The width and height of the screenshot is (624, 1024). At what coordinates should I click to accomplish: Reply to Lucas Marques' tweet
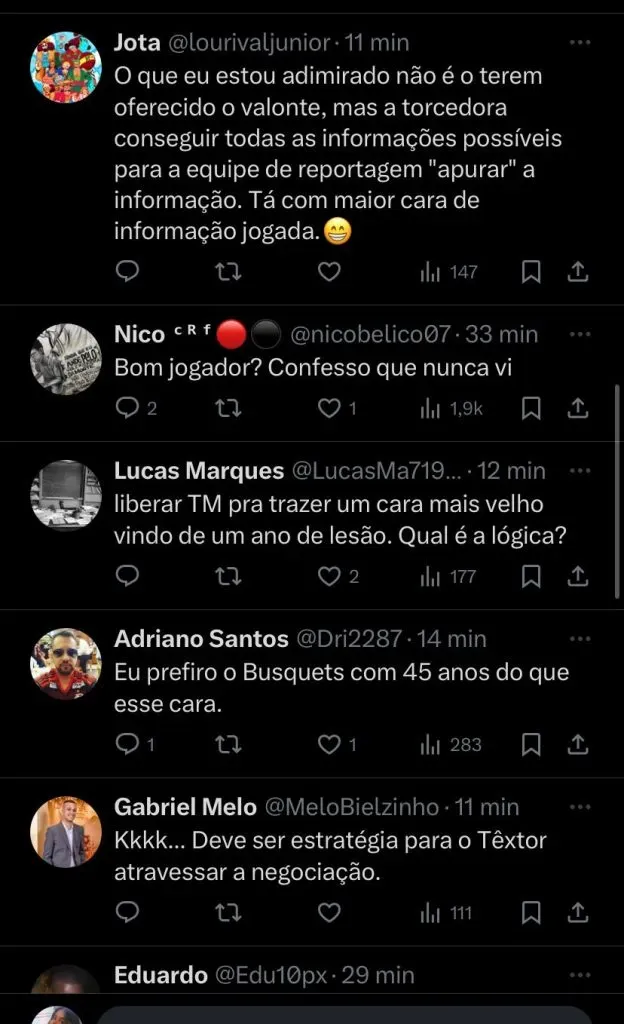[127, 576]
